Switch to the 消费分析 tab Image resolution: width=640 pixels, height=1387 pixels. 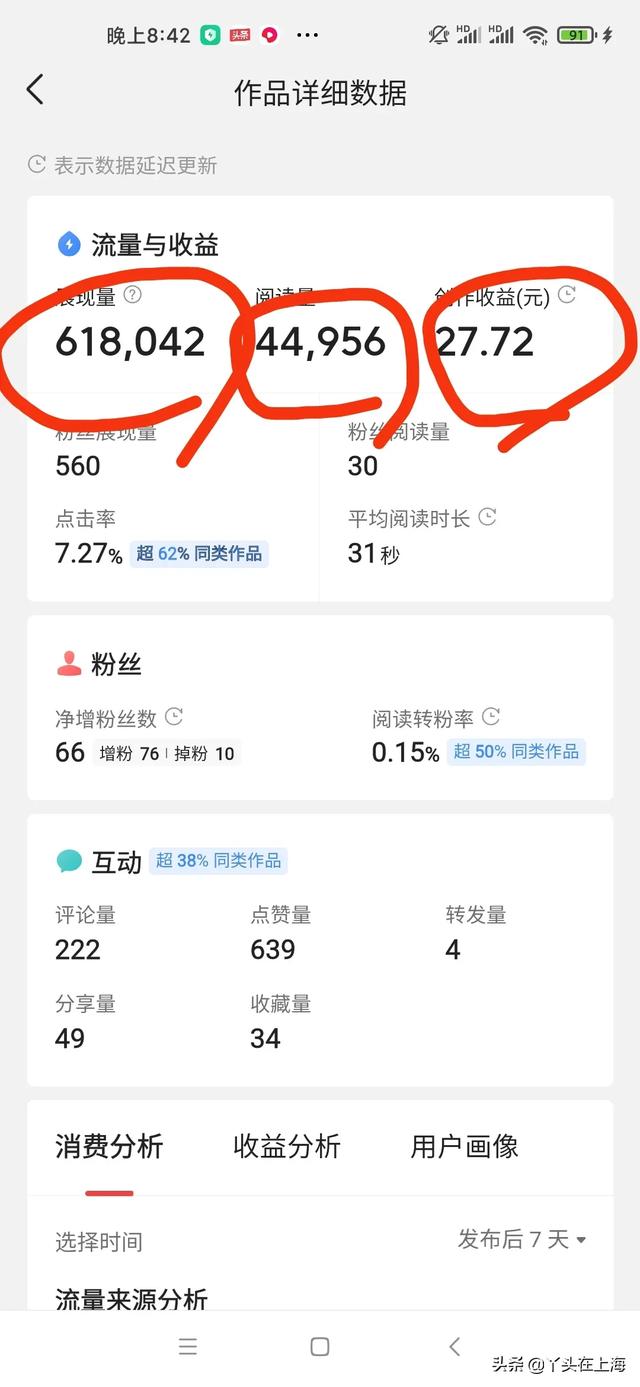(109, 1147)
